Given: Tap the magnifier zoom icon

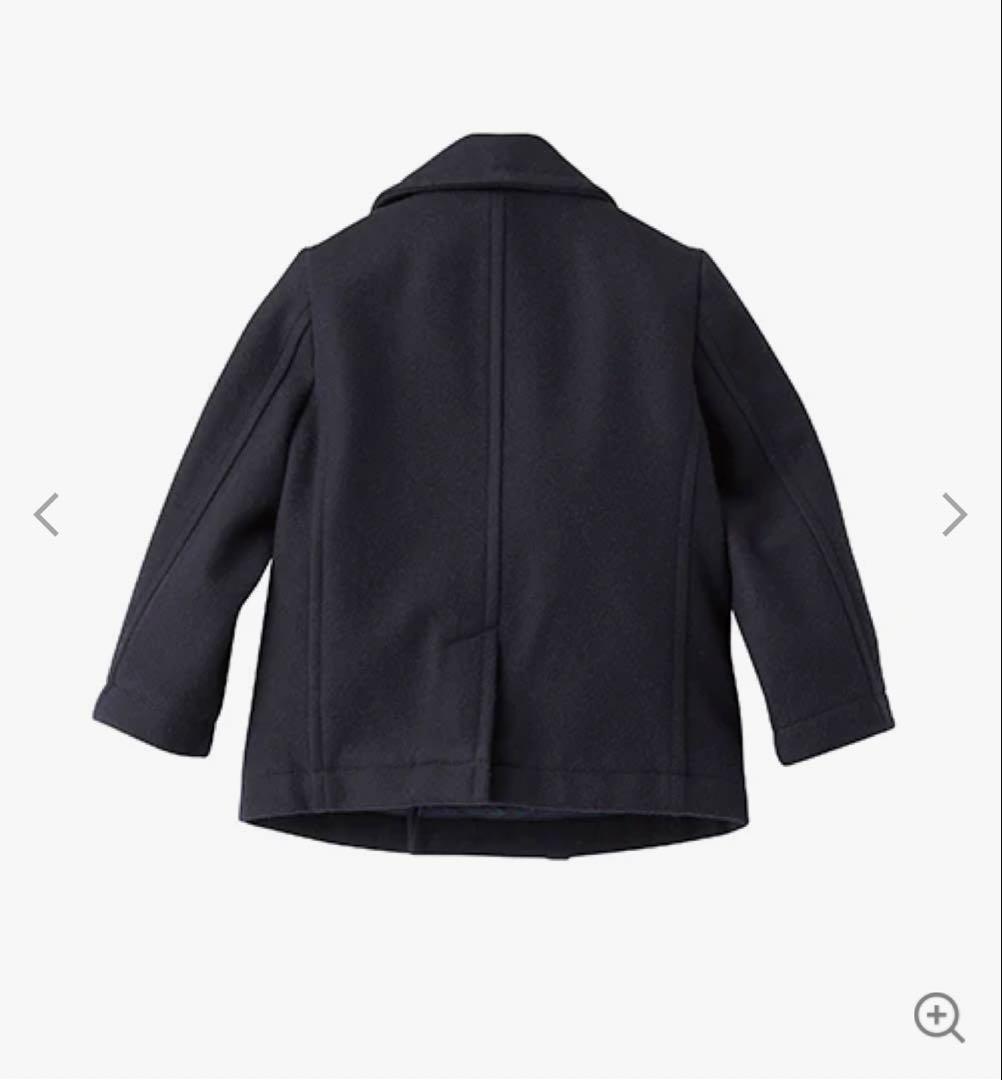Looking at the screenshot, I should coord(938,1018).
